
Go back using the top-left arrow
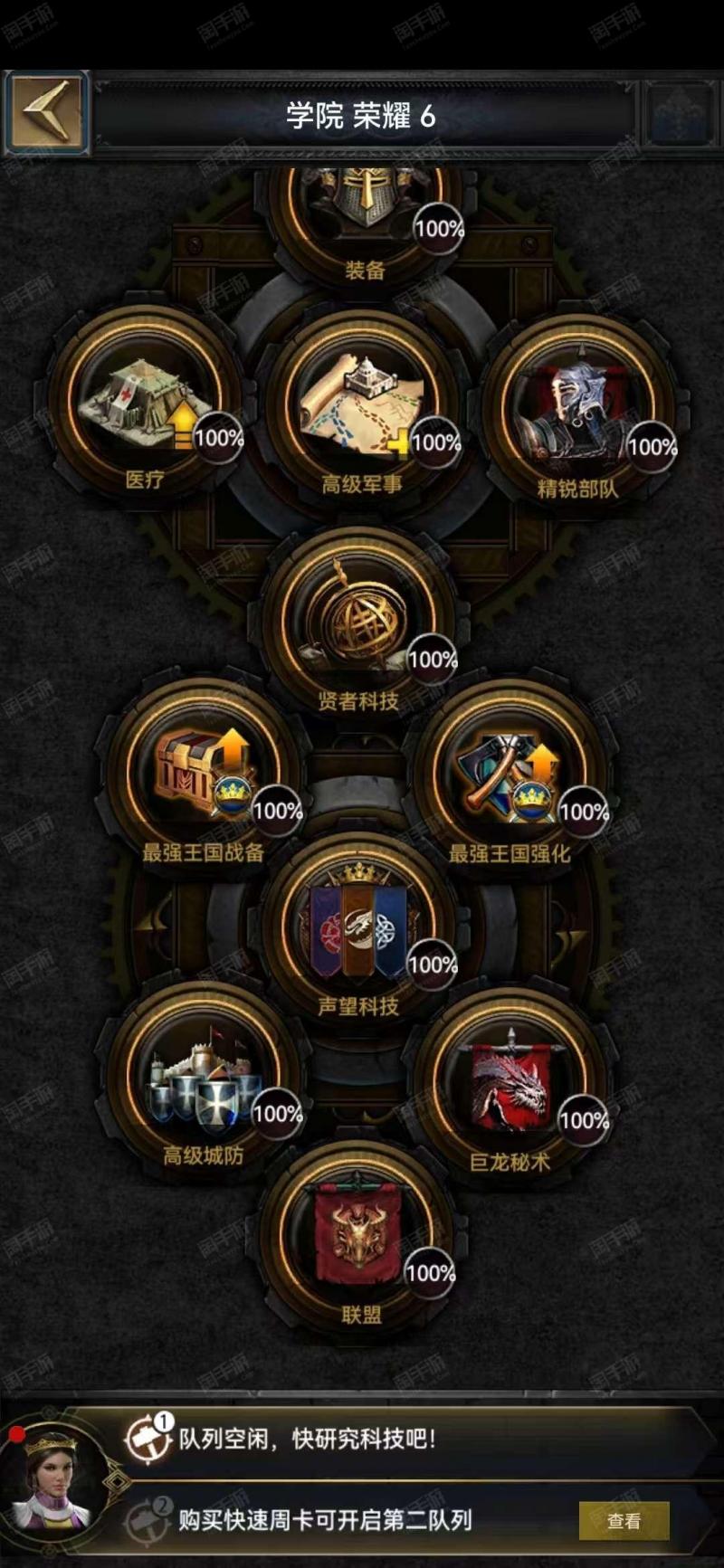coord(46,113)
